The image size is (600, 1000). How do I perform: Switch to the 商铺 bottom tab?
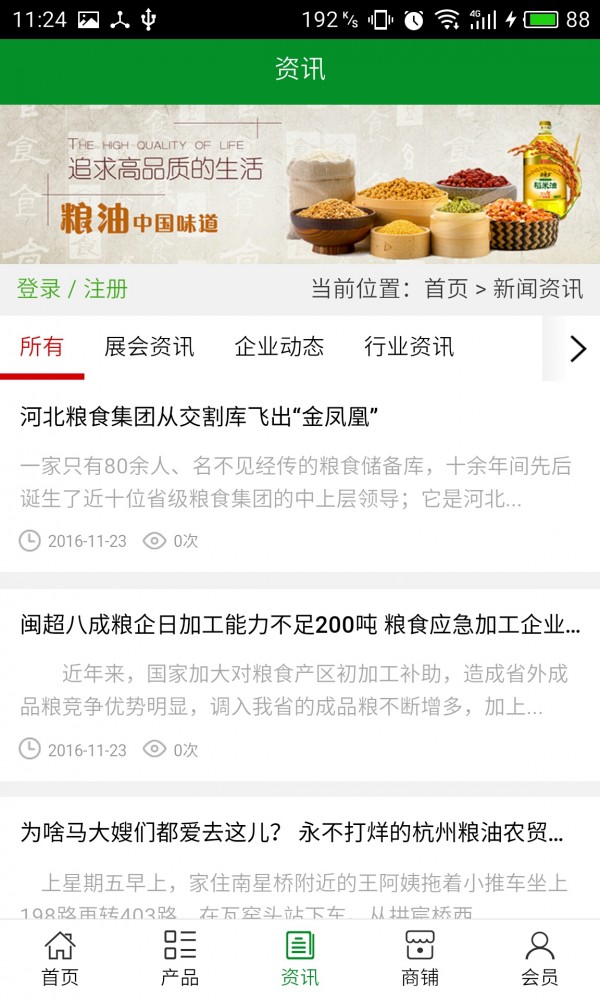[x=420, y=958]
